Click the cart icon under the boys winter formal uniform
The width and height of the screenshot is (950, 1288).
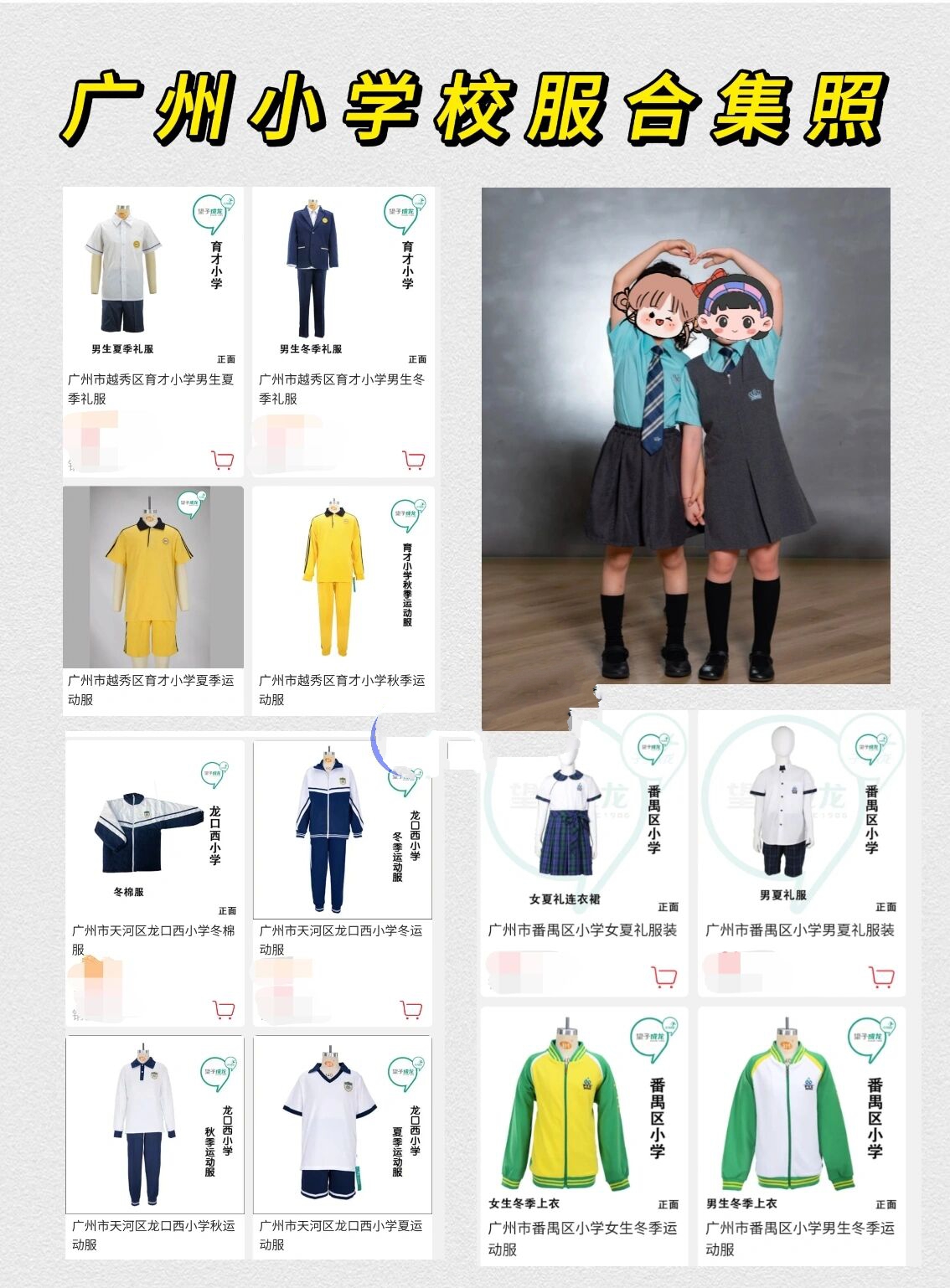pyautogui.click(x=412, y=460)
